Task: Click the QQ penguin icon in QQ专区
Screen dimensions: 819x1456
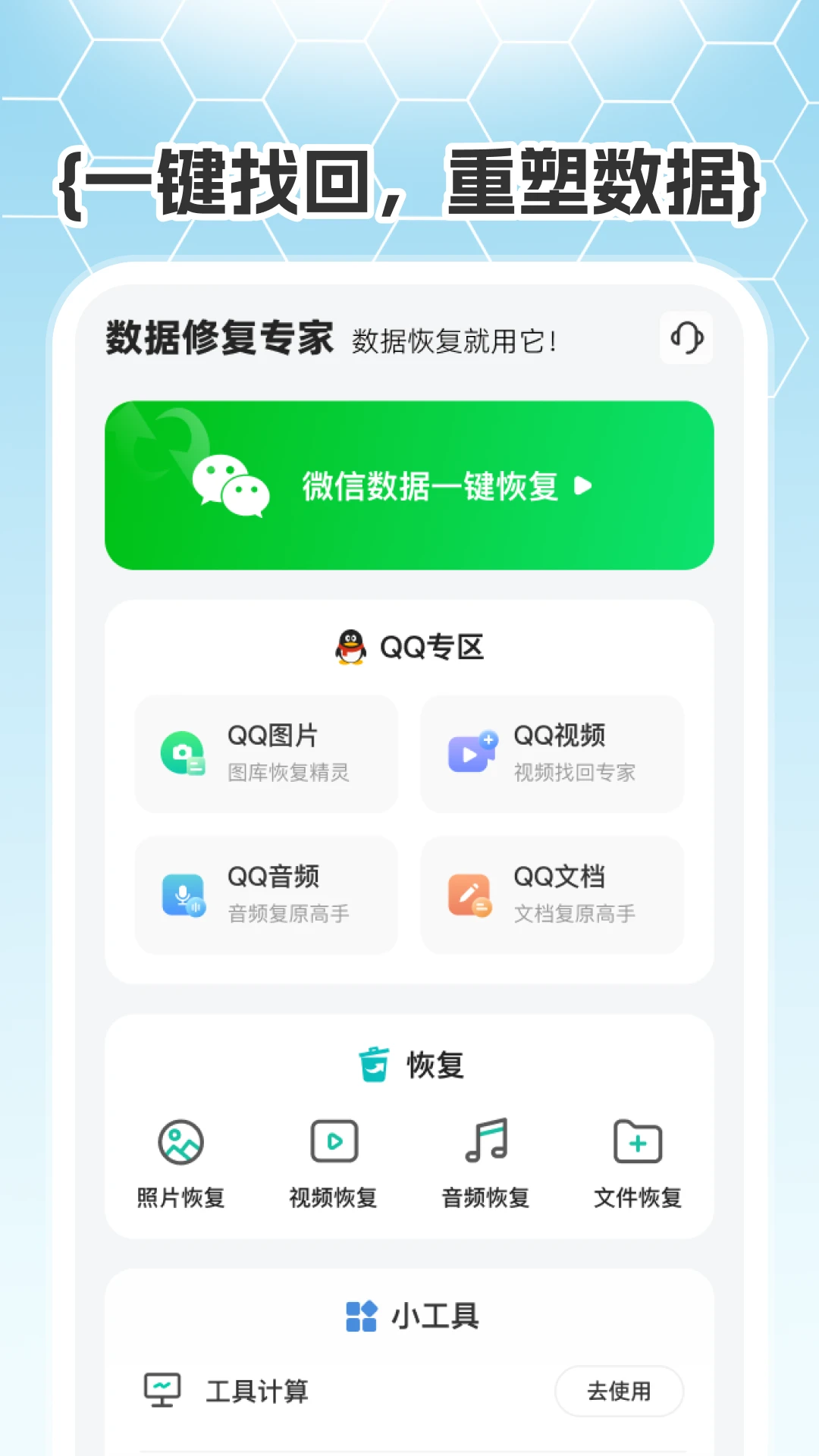Action: [350, 648]
